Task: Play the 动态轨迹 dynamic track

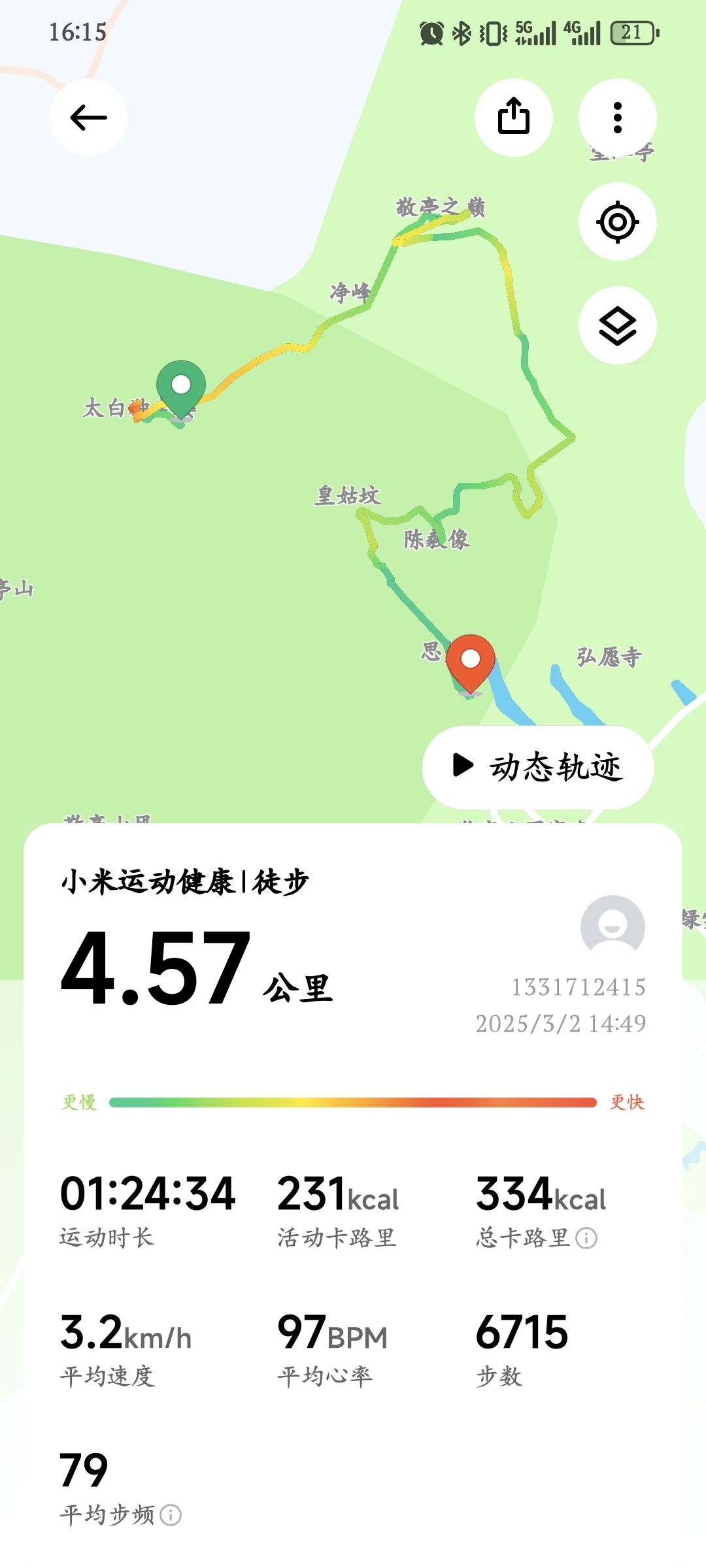Action: [538, 767]
